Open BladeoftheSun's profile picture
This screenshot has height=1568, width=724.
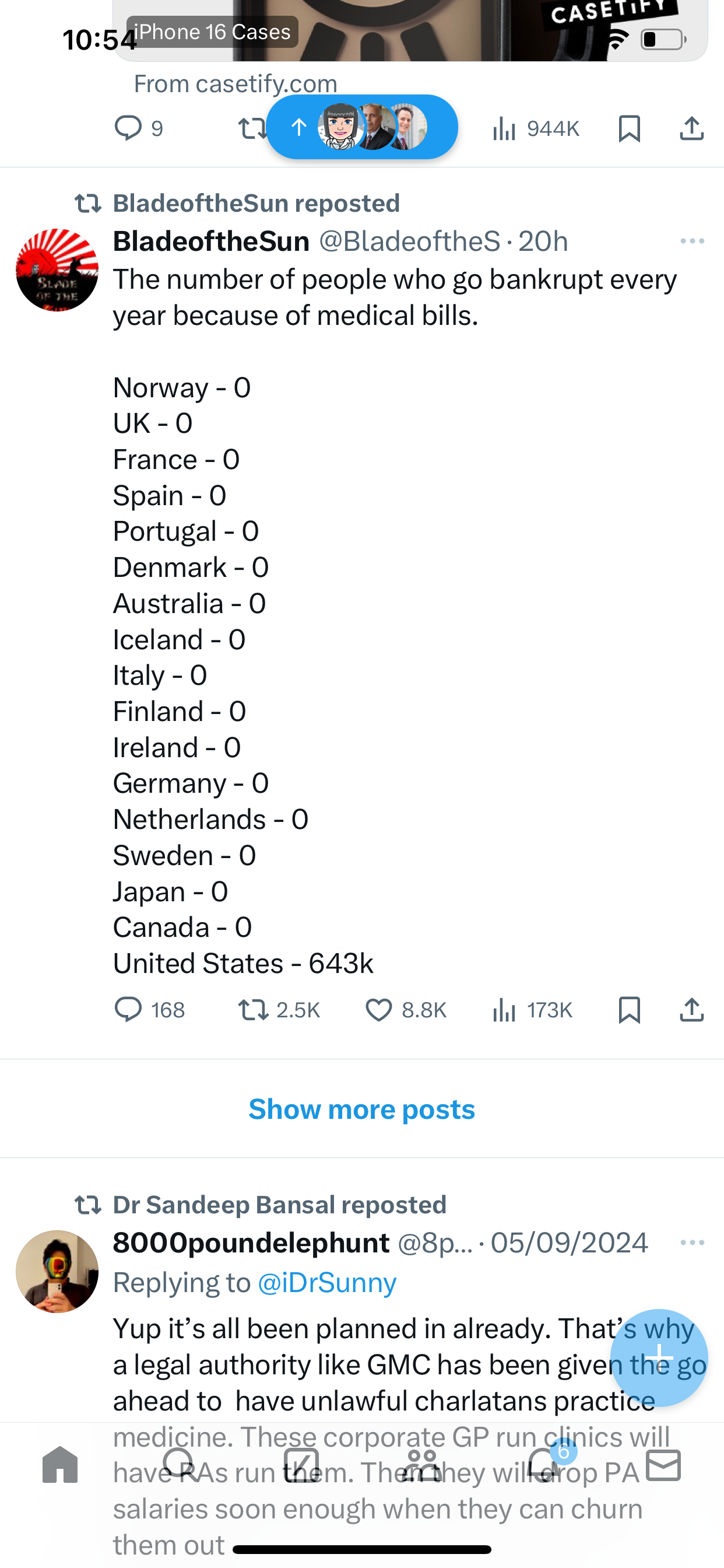point(57,270)
